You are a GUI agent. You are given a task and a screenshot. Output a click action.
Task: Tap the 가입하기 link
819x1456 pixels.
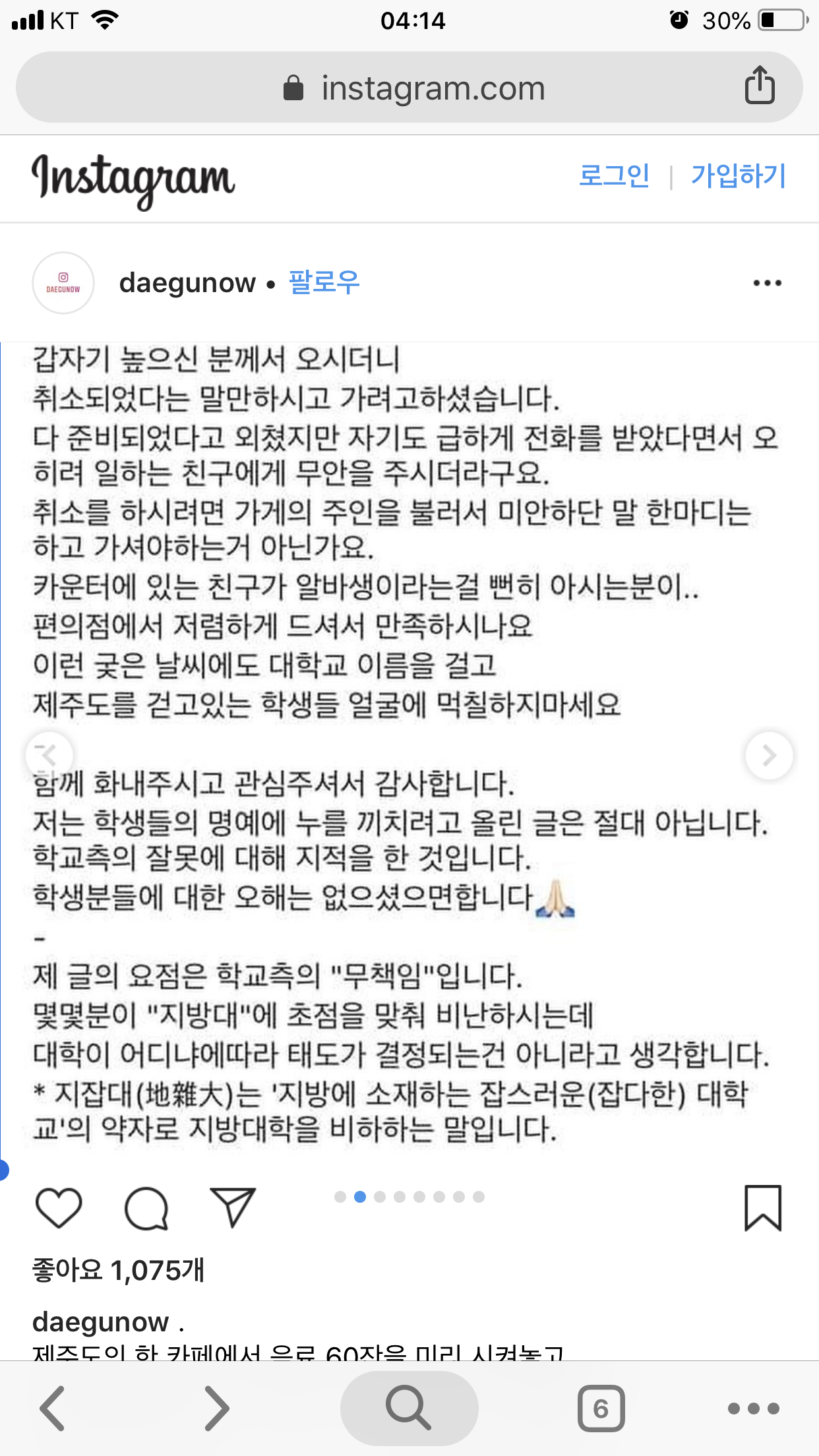click(738, 176)
